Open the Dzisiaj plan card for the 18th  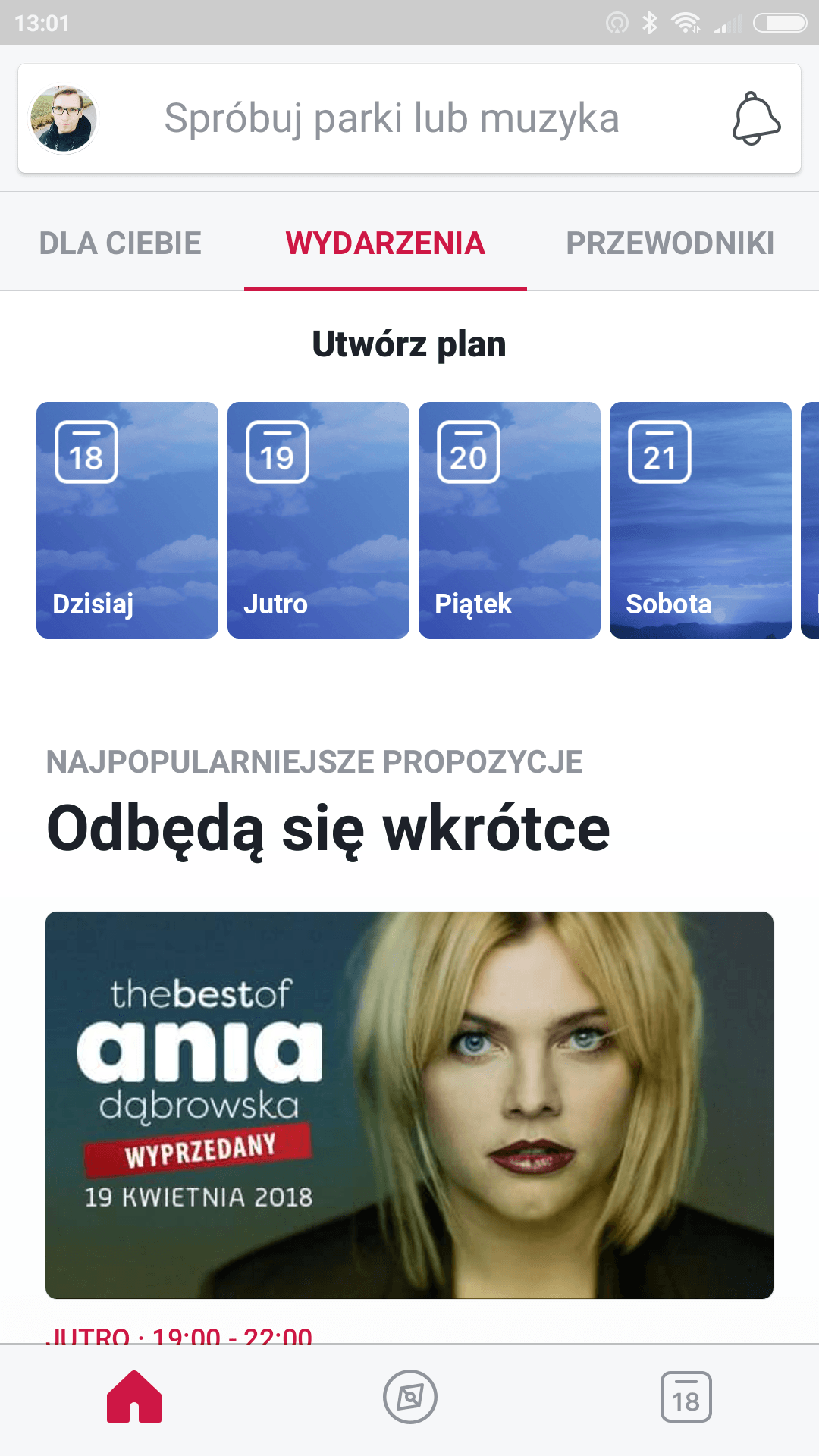tap(127, 520)
